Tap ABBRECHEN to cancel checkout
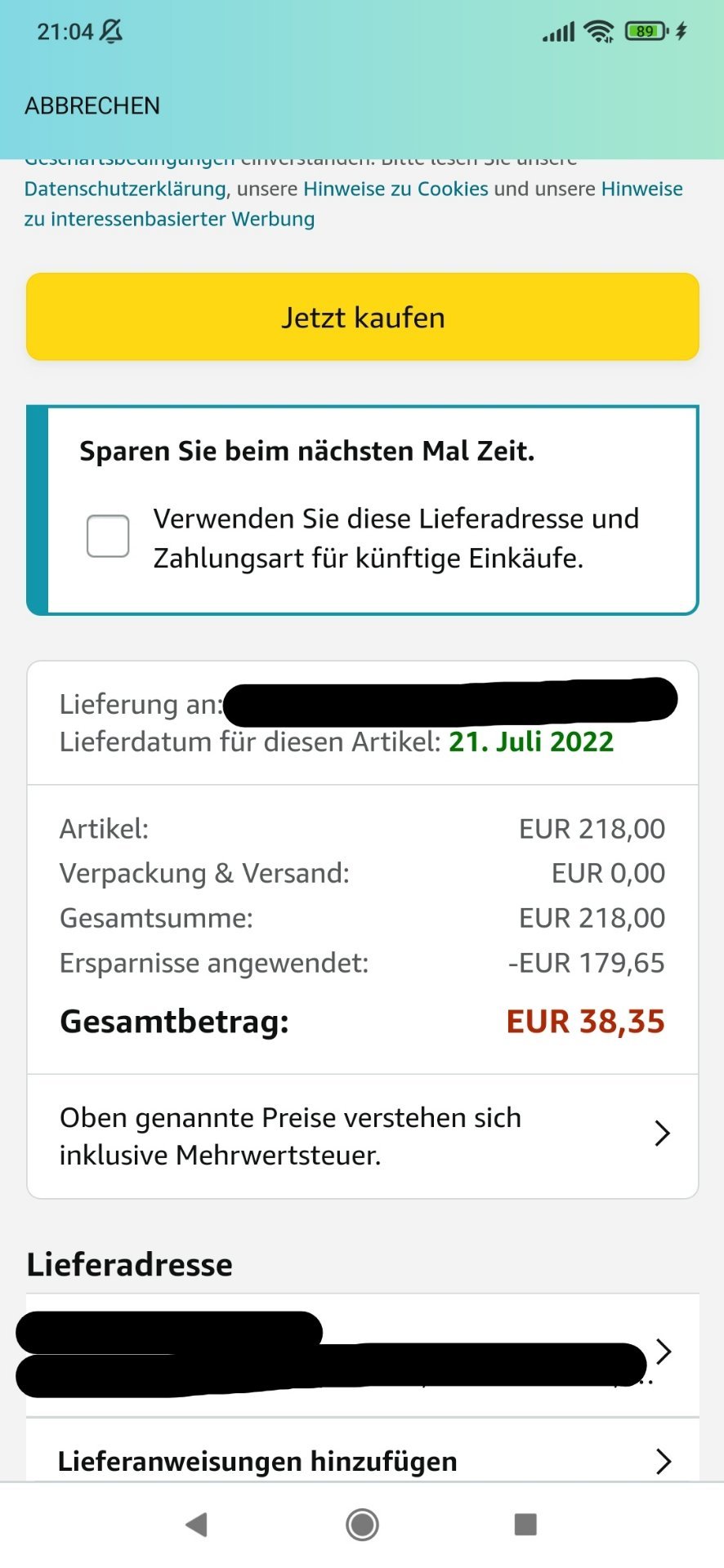Image resolution: width=724 pixels, height=1568 pixels. (92, 106)
